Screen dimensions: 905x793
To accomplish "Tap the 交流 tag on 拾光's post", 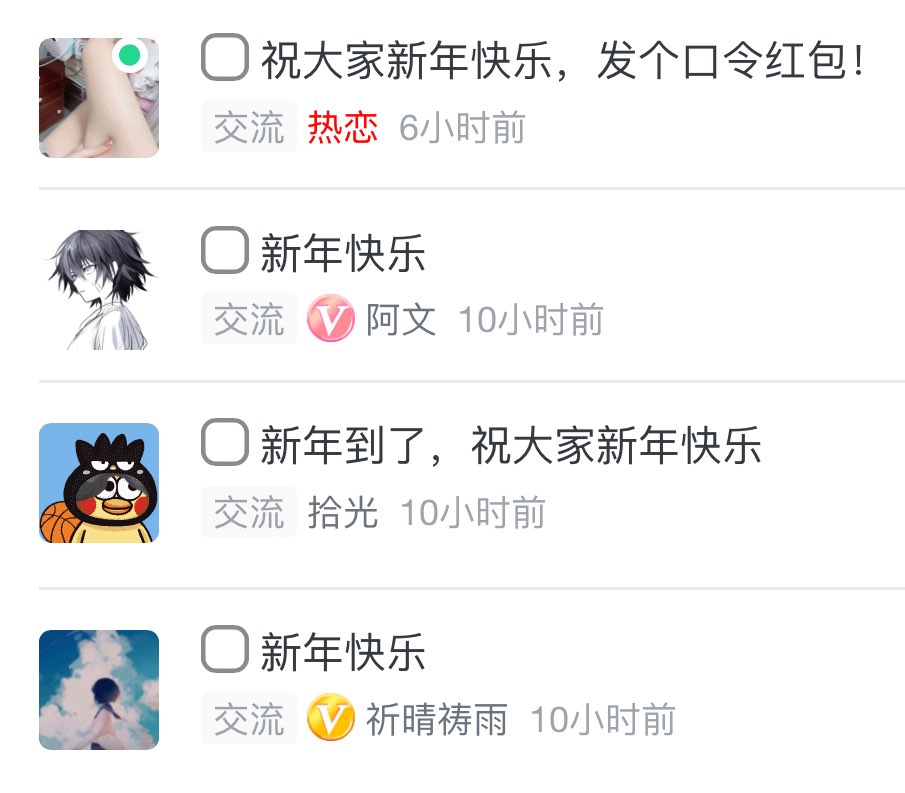I will tap(249, 512).
